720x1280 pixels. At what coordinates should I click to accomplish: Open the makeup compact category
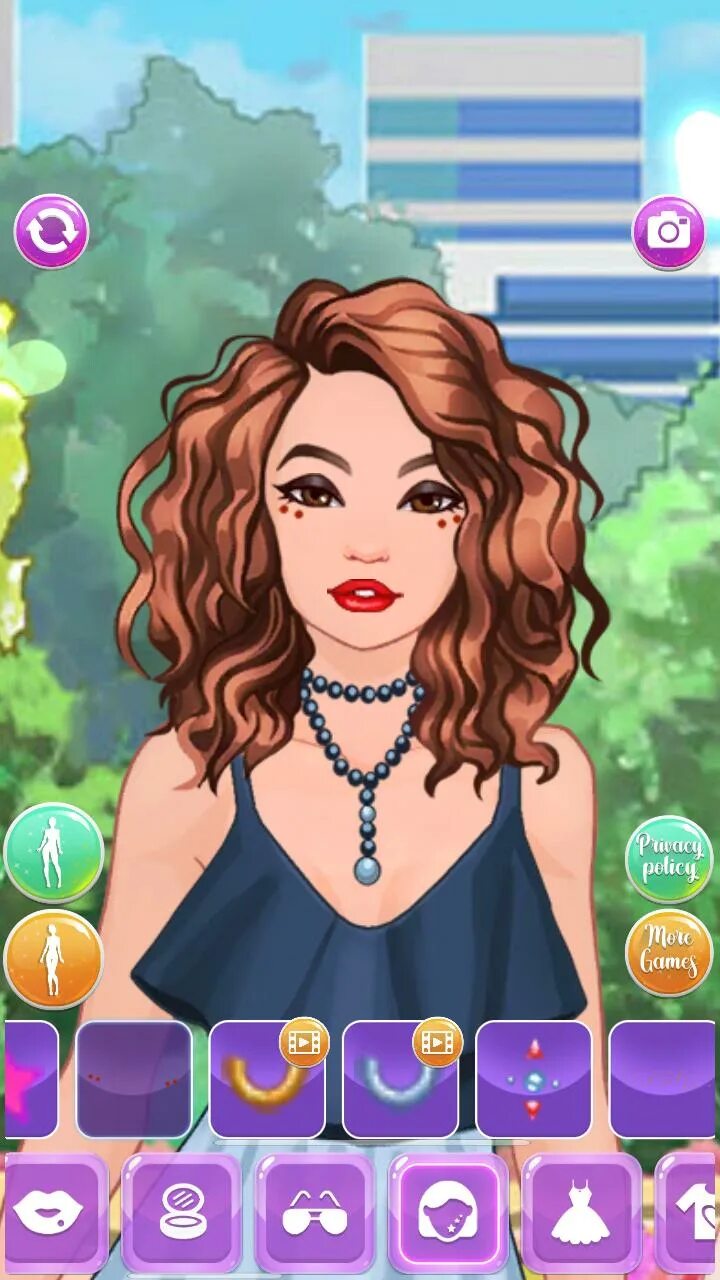point(181,1213)
